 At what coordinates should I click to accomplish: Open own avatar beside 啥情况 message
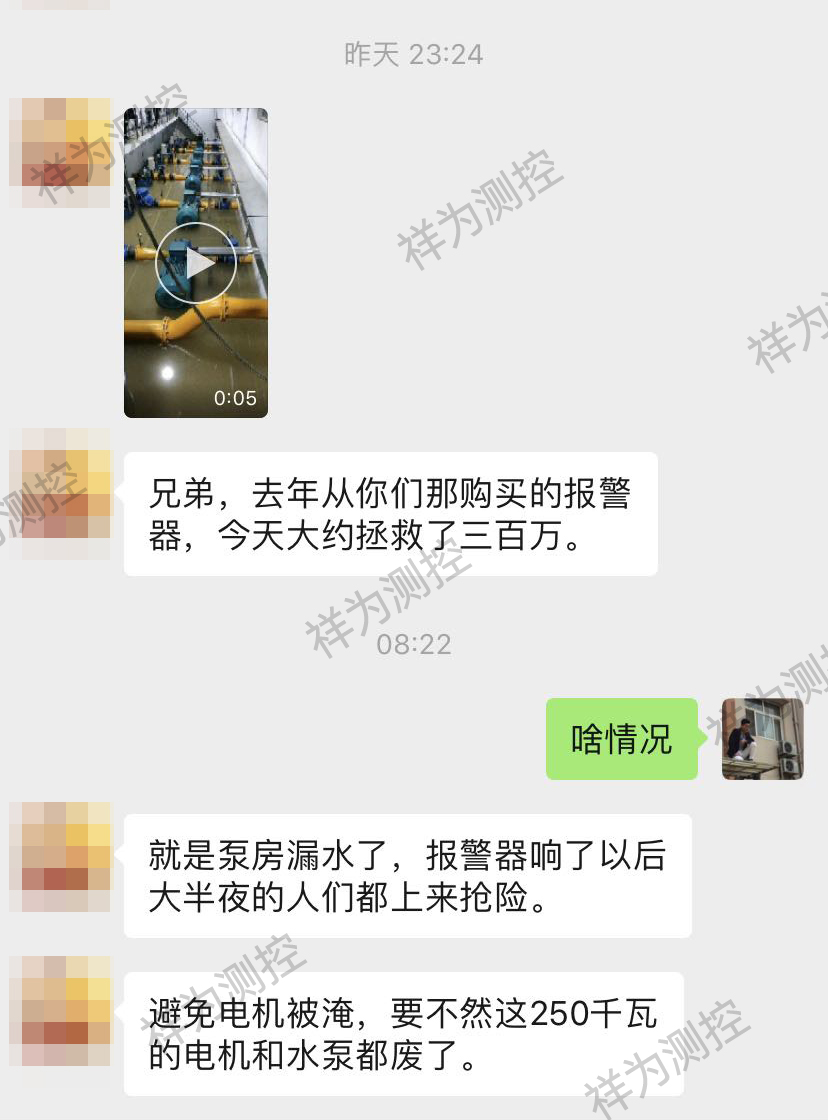coord(762,739)
